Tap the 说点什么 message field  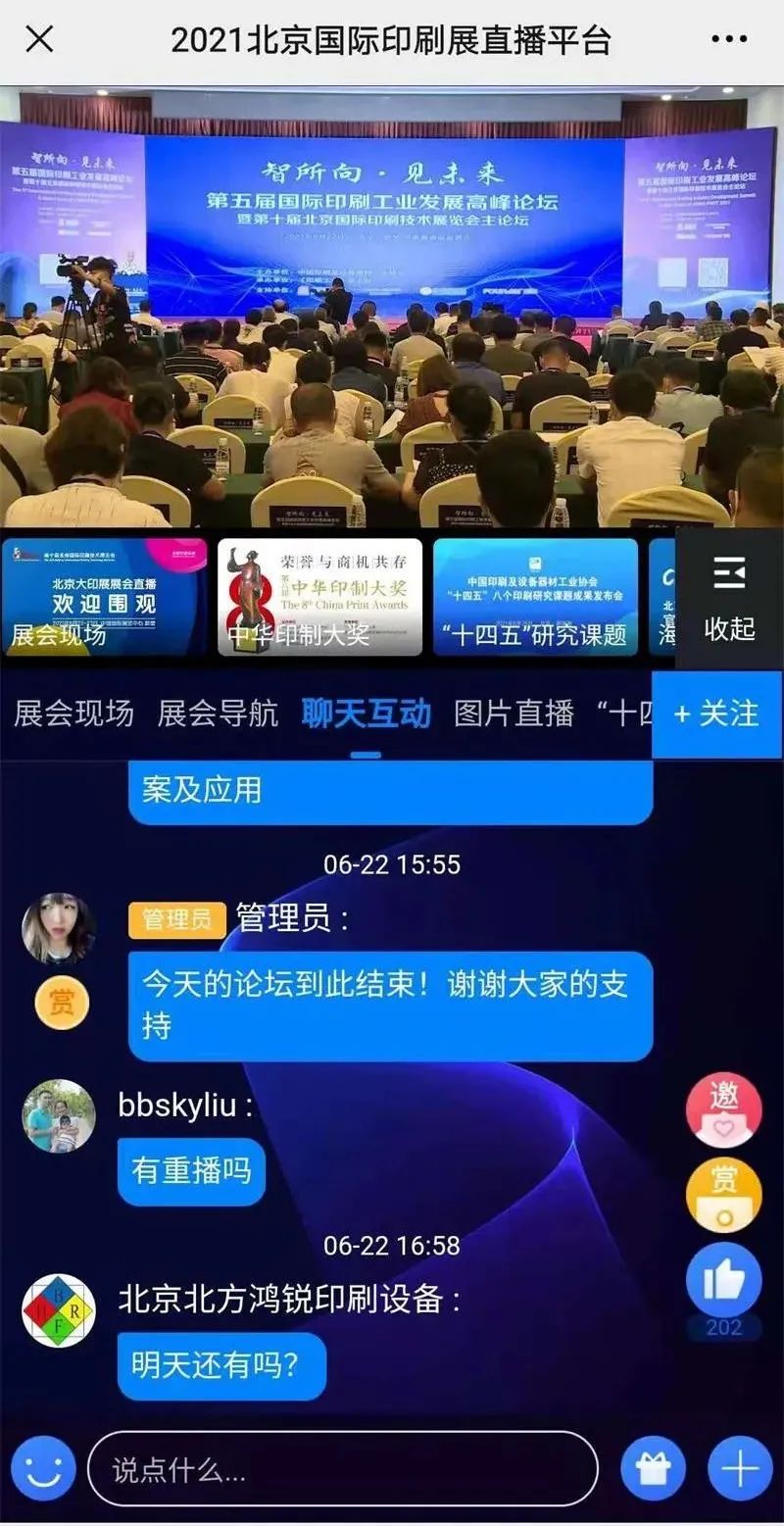coord(342,1469)
